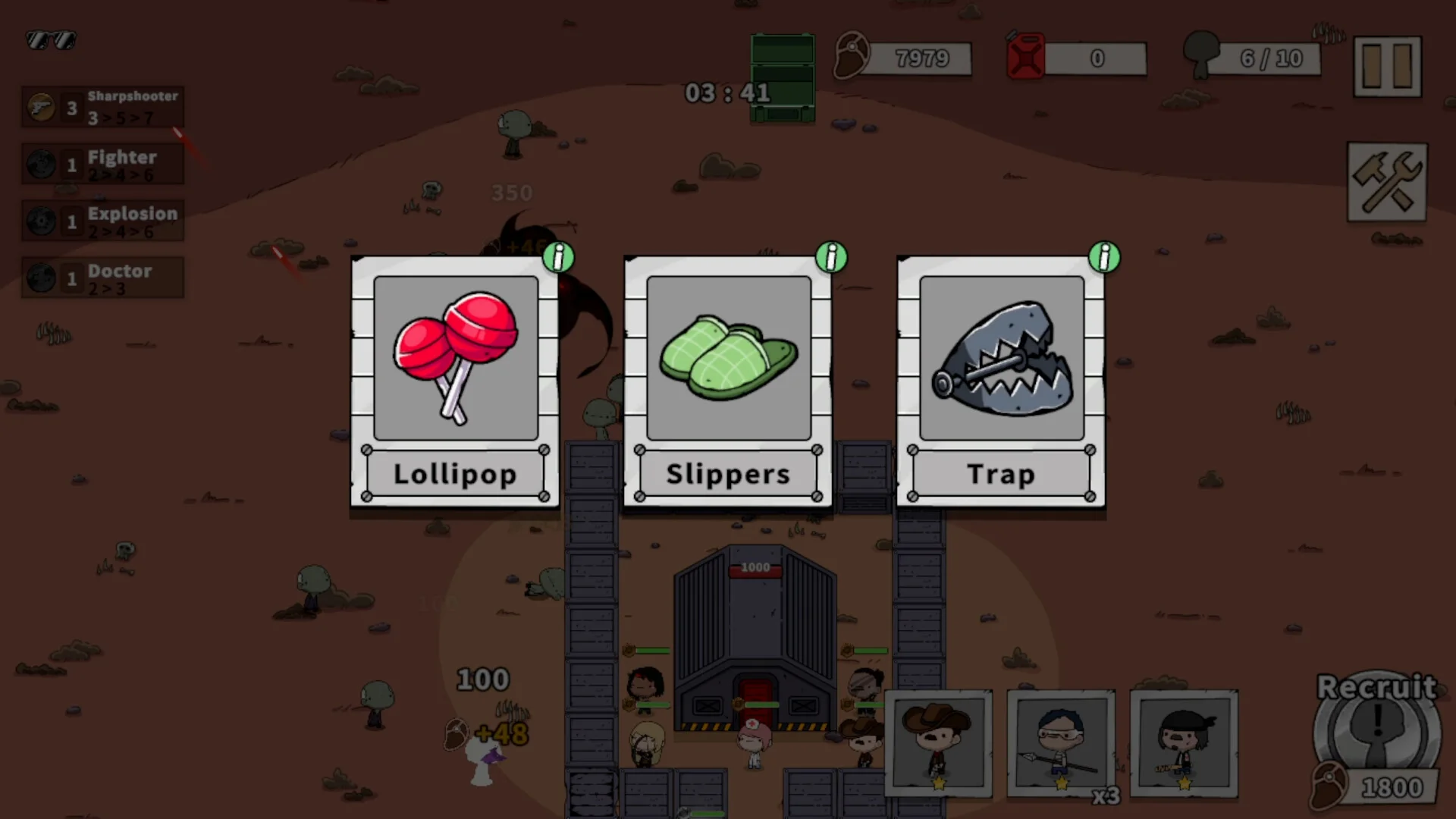View info about the Slippers card

pyautogui.click(x=831, y=258)
